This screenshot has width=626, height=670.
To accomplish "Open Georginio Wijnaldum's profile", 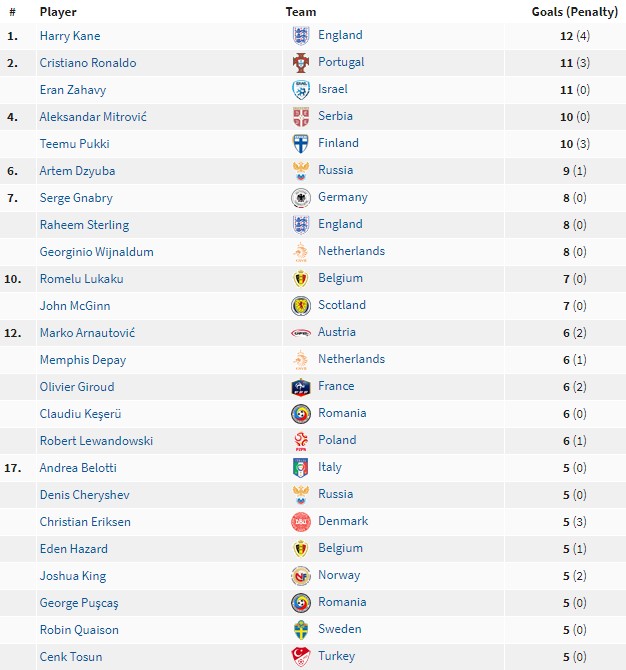I will pos(96,252).
